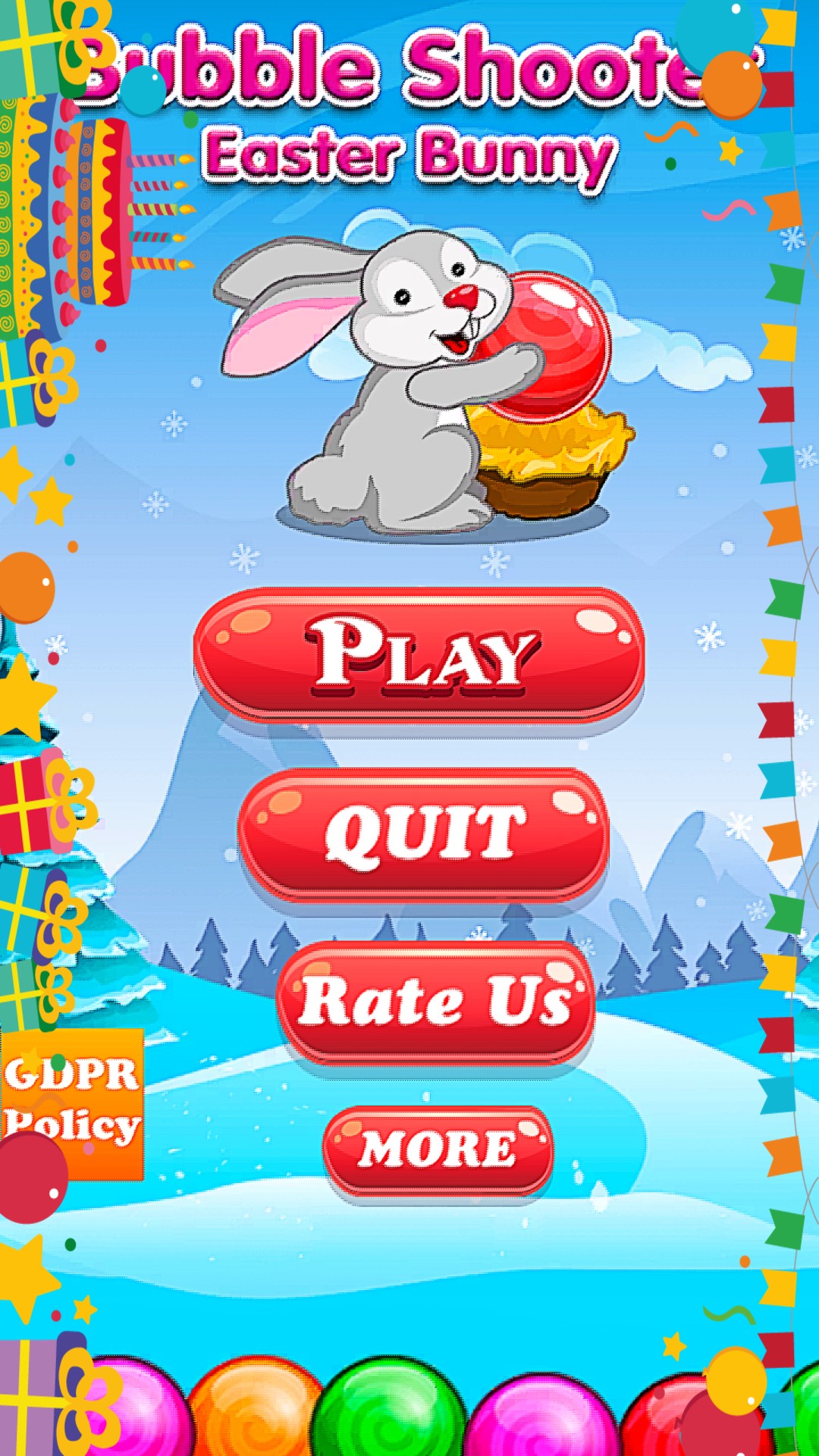Tap More to see other games
This screenshot has width=819, height=1456.
click(438, 1150)
